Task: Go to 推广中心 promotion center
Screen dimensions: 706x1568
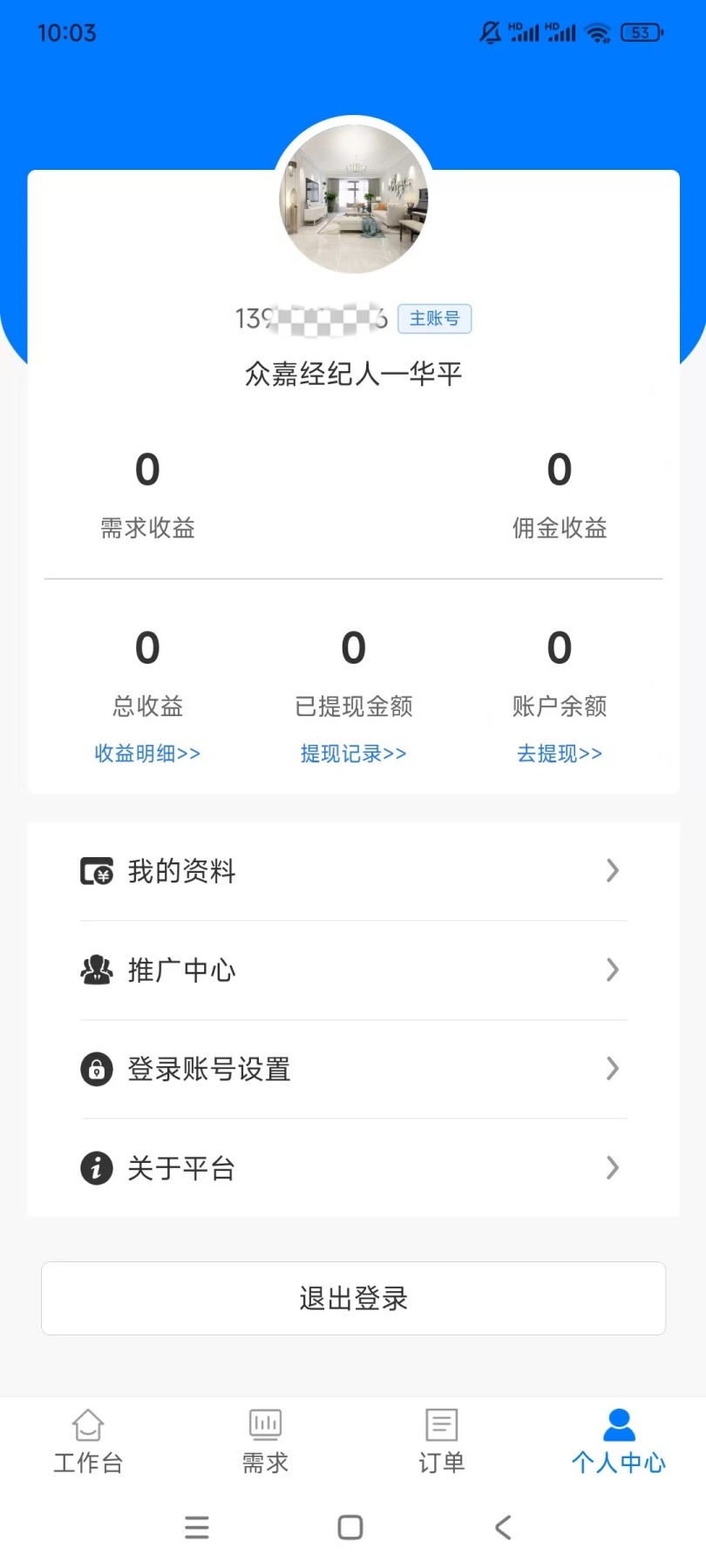Action: click(x=353, y=970)
